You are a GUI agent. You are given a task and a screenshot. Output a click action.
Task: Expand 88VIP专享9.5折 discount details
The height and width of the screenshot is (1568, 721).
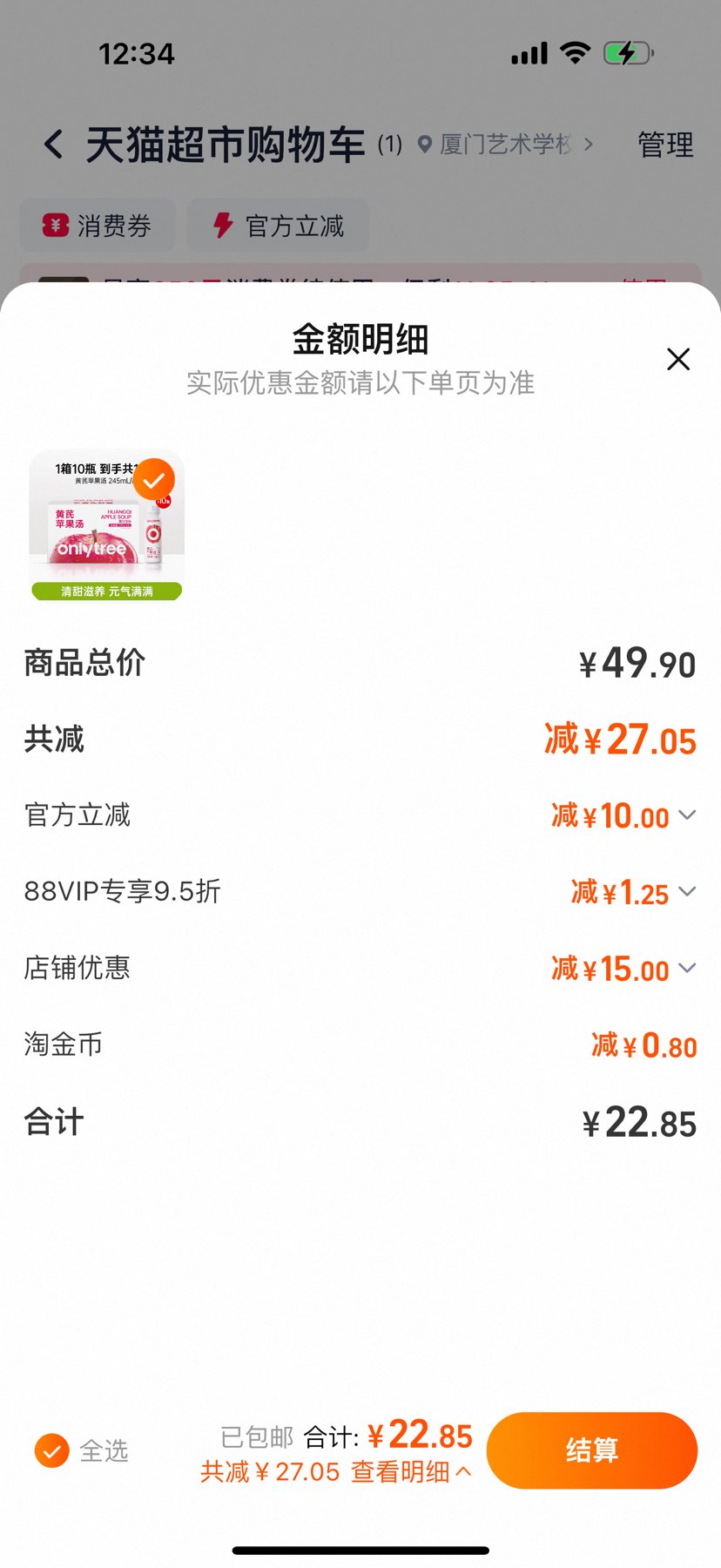coord(688,892)
